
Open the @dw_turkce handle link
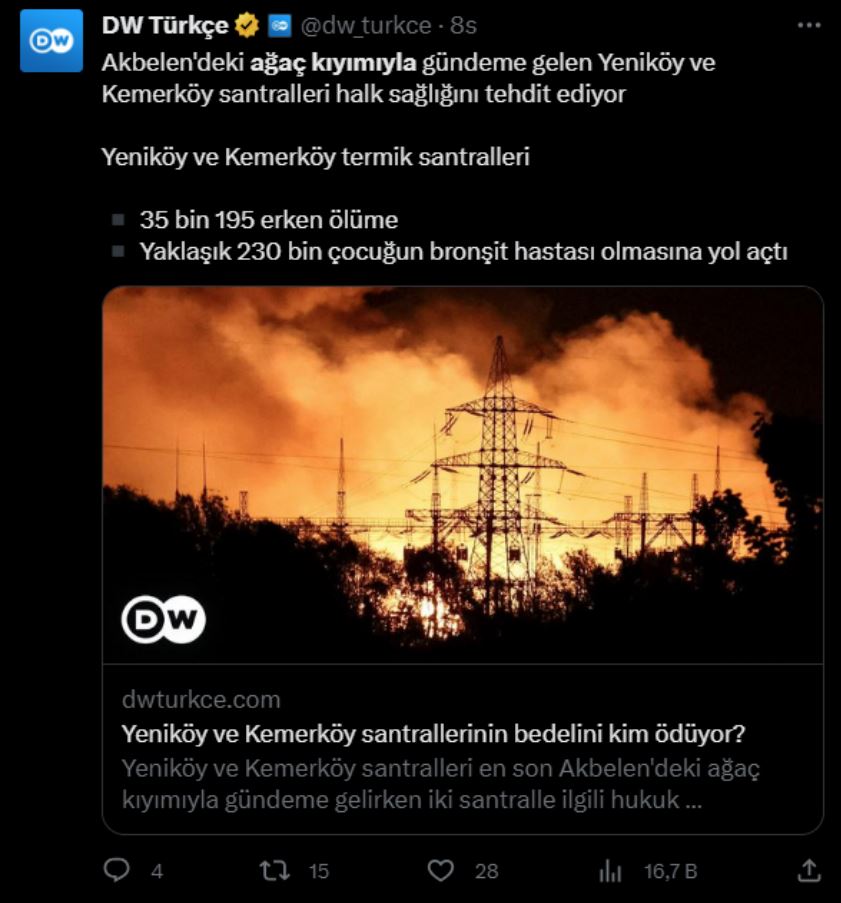pos(366,25)
